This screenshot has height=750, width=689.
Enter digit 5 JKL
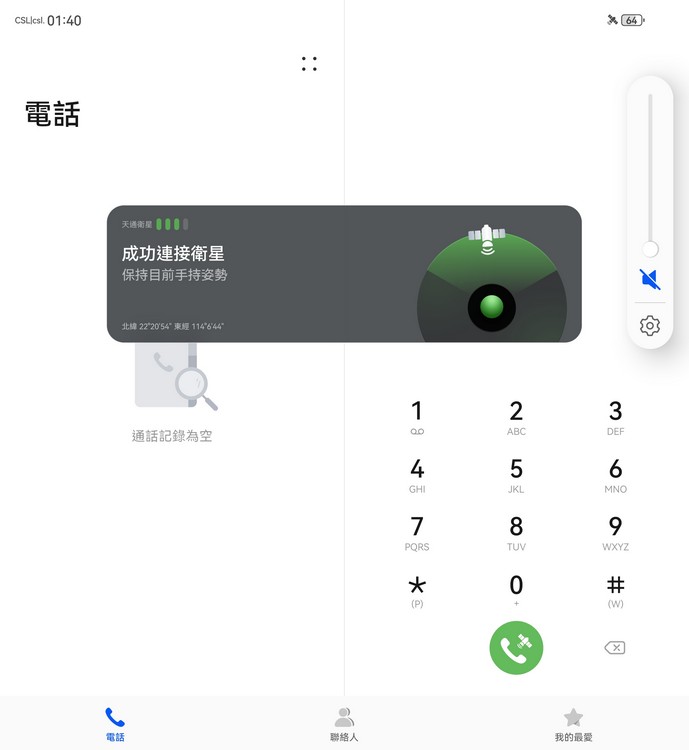(516, 475)
